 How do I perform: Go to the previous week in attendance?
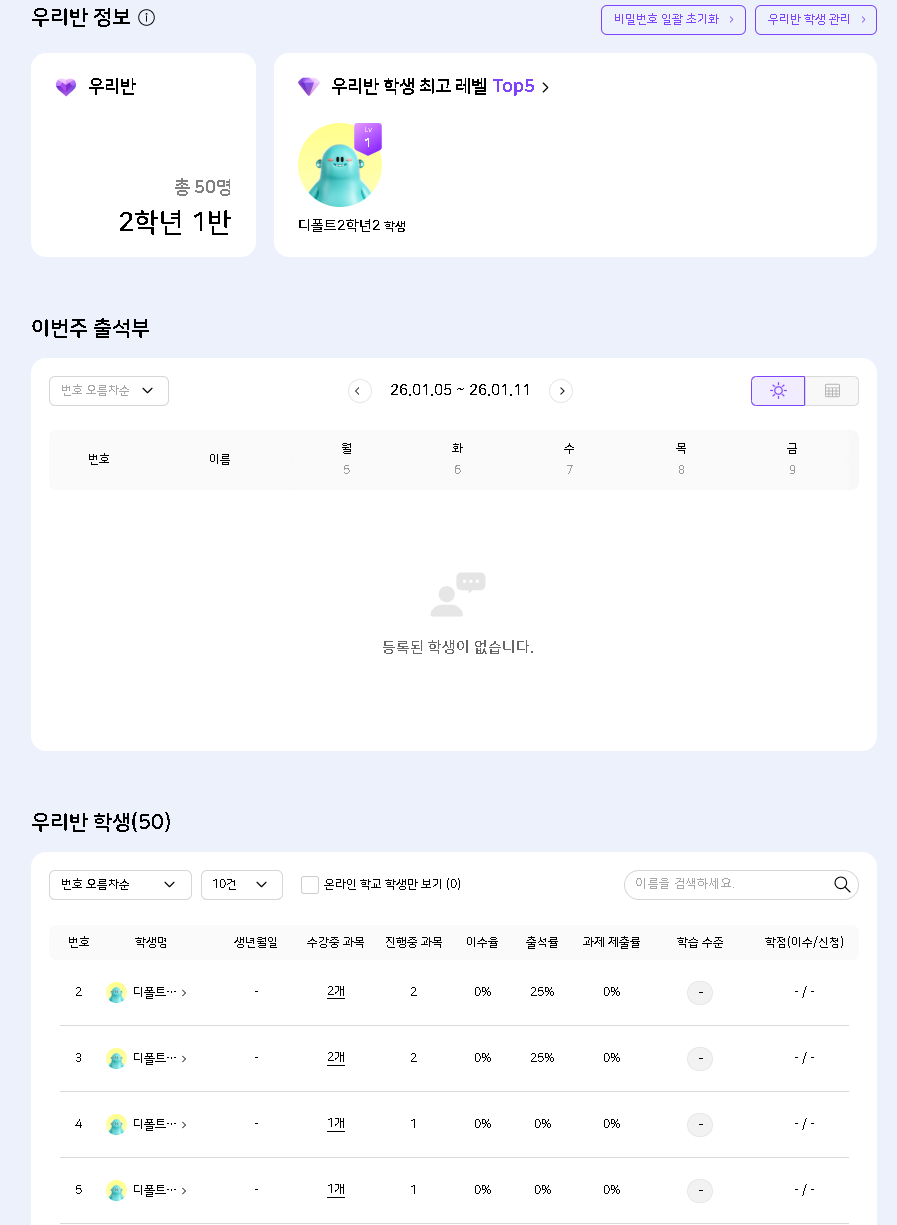(x=360, y=391)
